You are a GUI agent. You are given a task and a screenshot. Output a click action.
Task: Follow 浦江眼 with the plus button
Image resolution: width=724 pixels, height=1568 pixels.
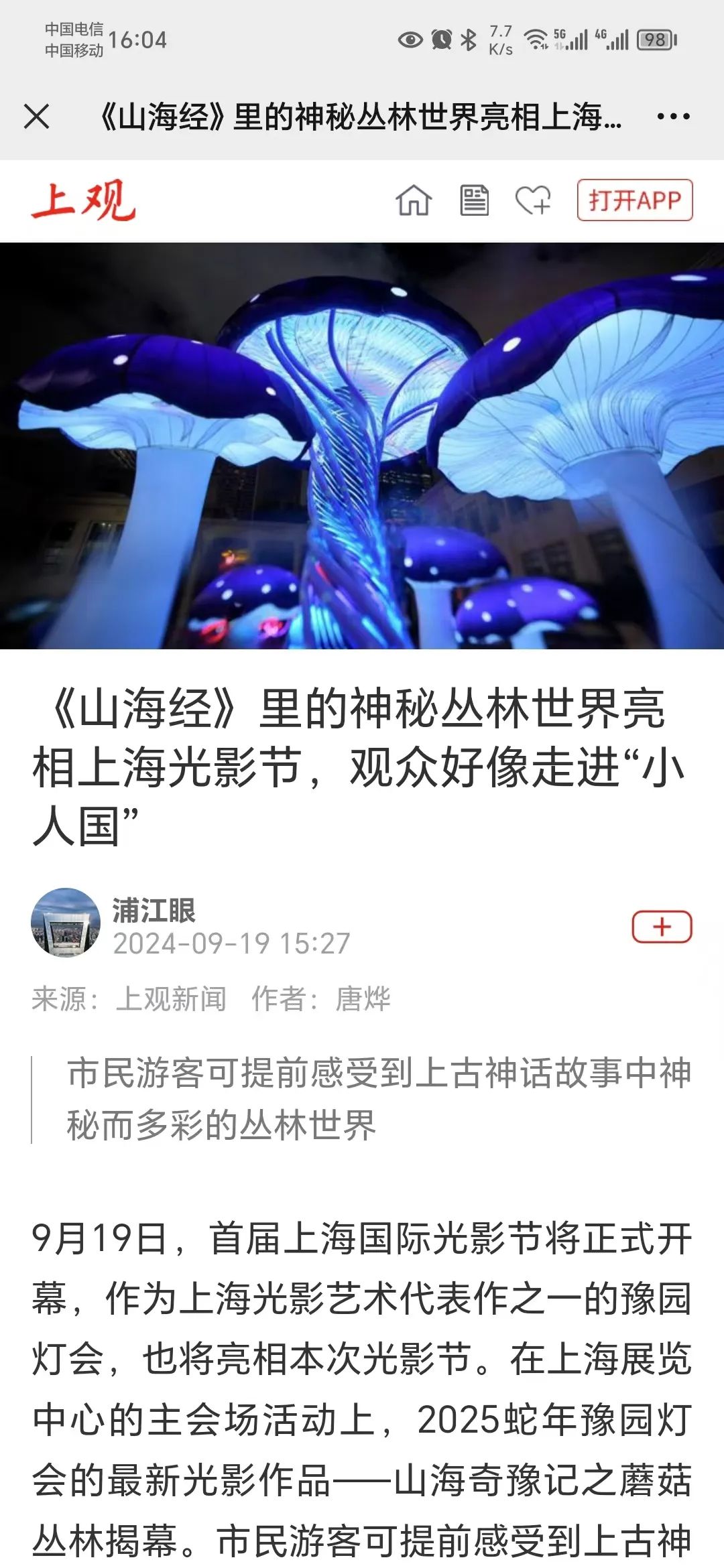tap(662, 927)
